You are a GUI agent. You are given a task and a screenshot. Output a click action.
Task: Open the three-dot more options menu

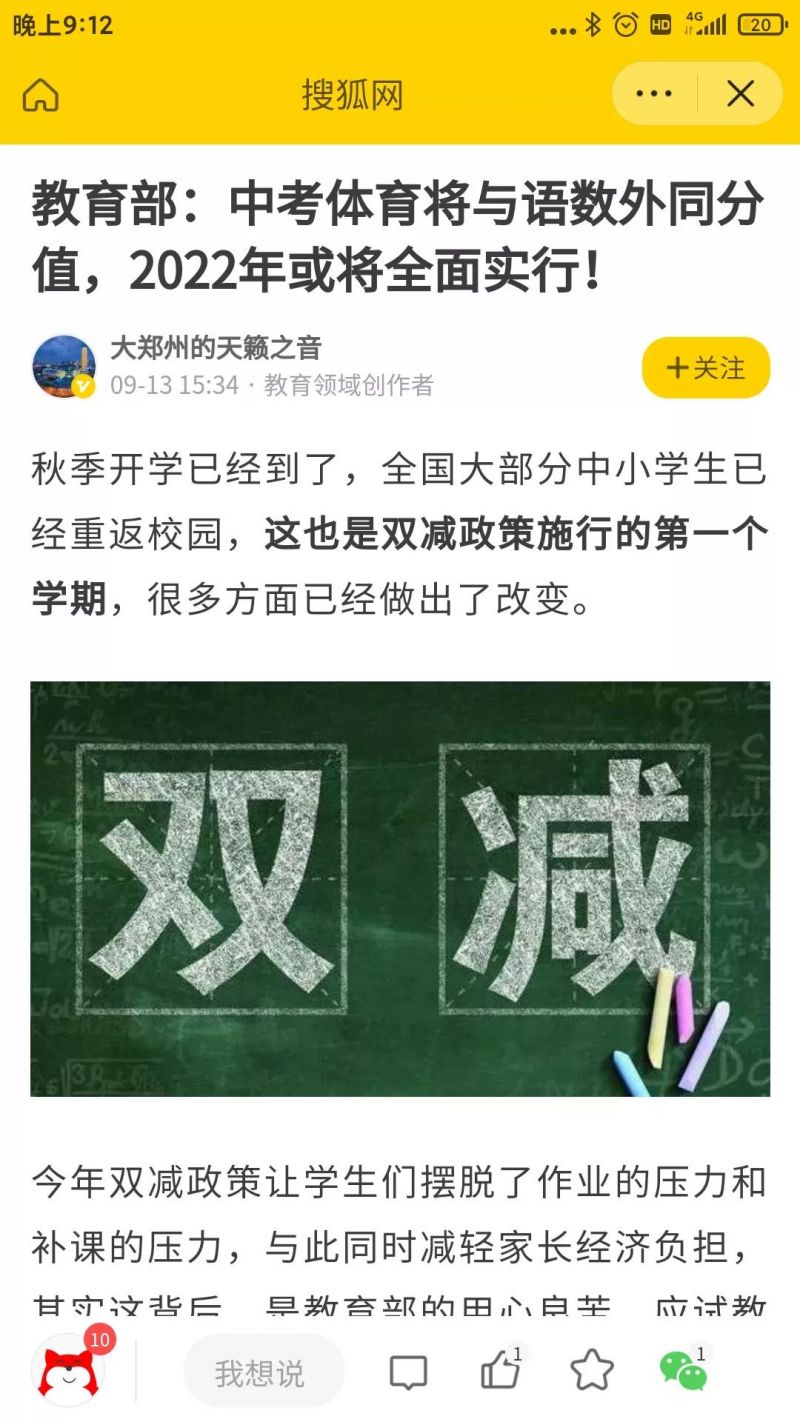click(654, 94)
